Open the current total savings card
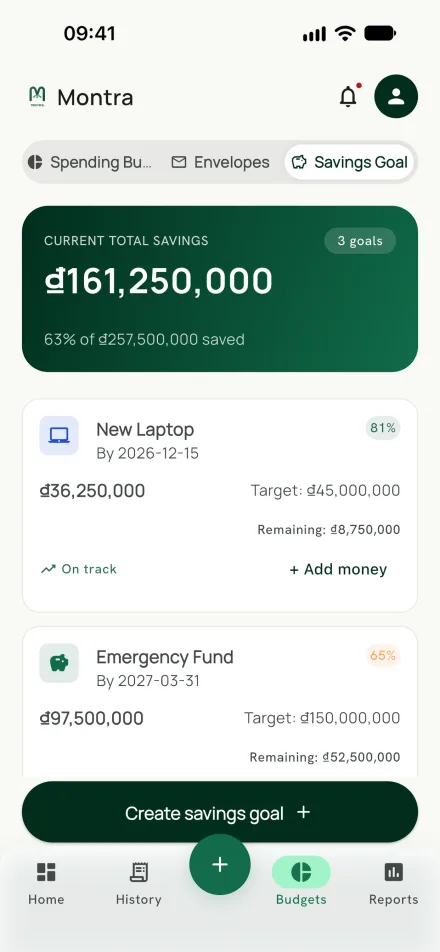 coord(220,288)
